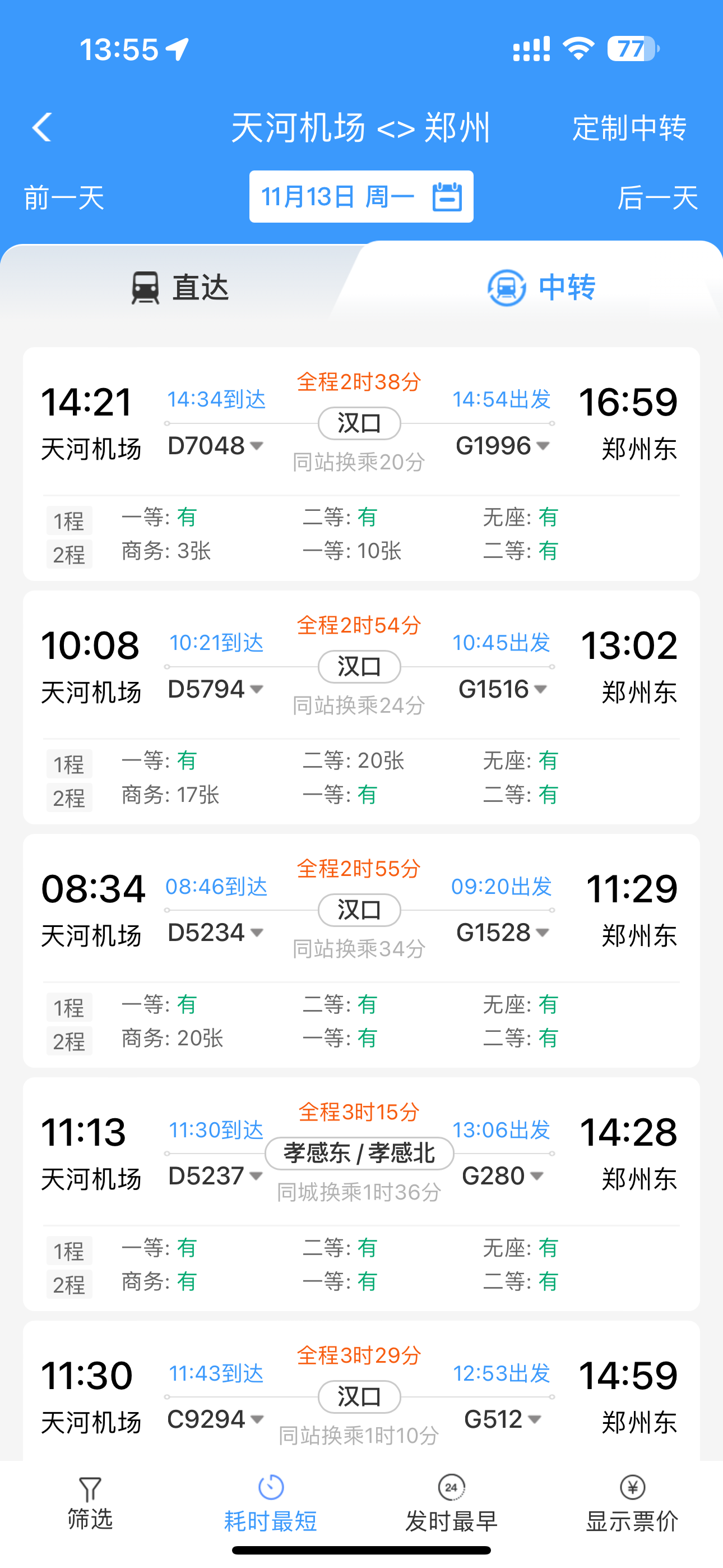This screenshot has height=1568, width=723.
Task: Expand train G1996 stop details
Action: 503,446
